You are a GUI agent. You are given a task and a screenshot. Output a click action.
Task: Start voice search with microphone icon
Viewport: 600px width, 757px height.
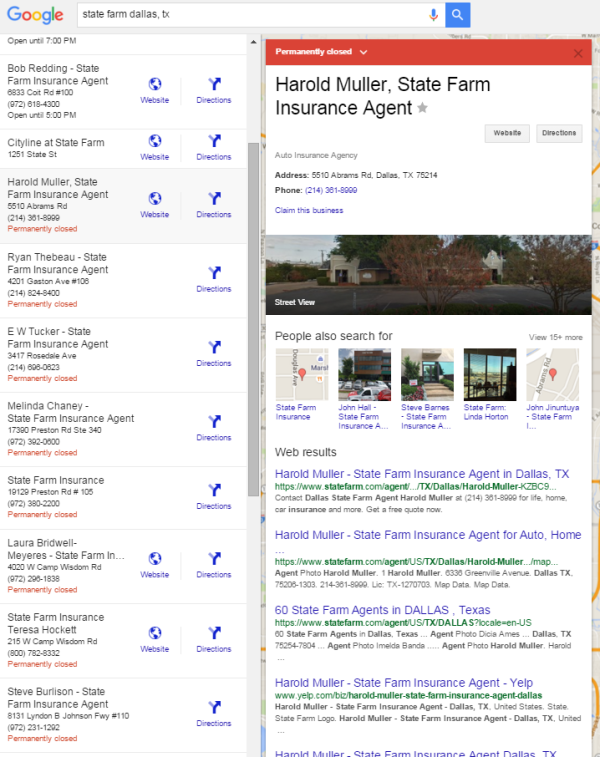(x=433, y=15)
